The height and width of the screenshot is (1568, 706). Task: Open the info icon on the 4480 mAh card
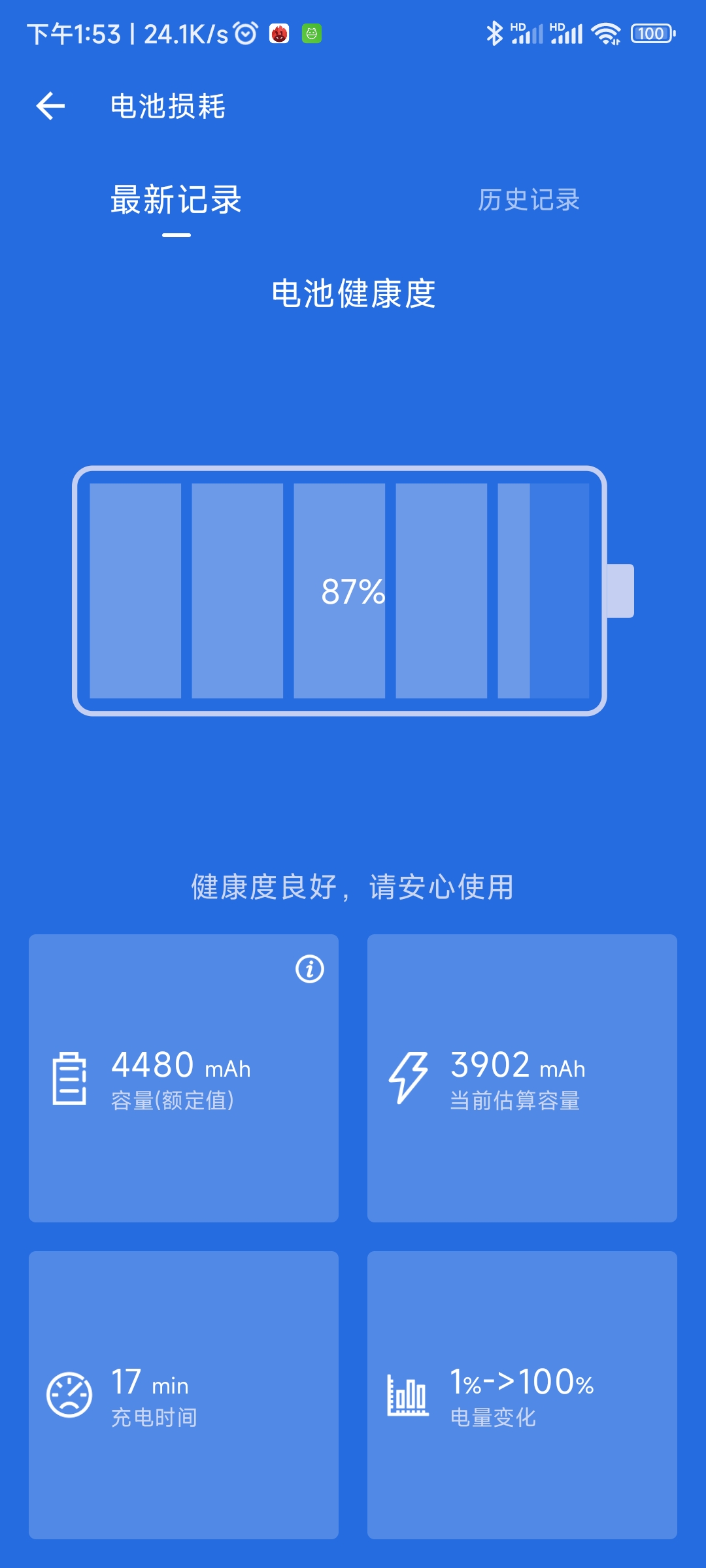click(310, 969)
